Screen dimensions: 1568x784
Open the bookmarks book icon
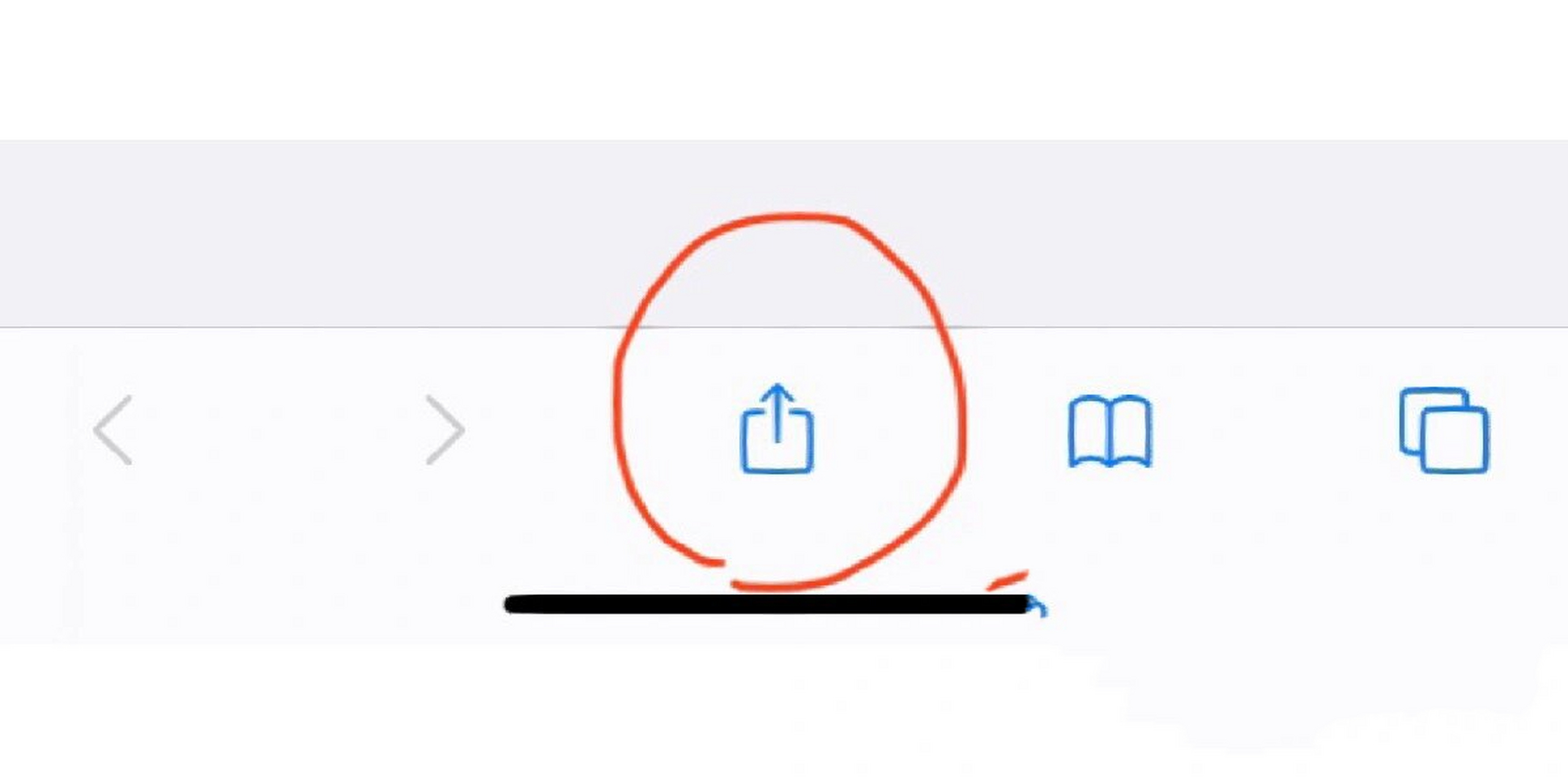click(1110, 431)
